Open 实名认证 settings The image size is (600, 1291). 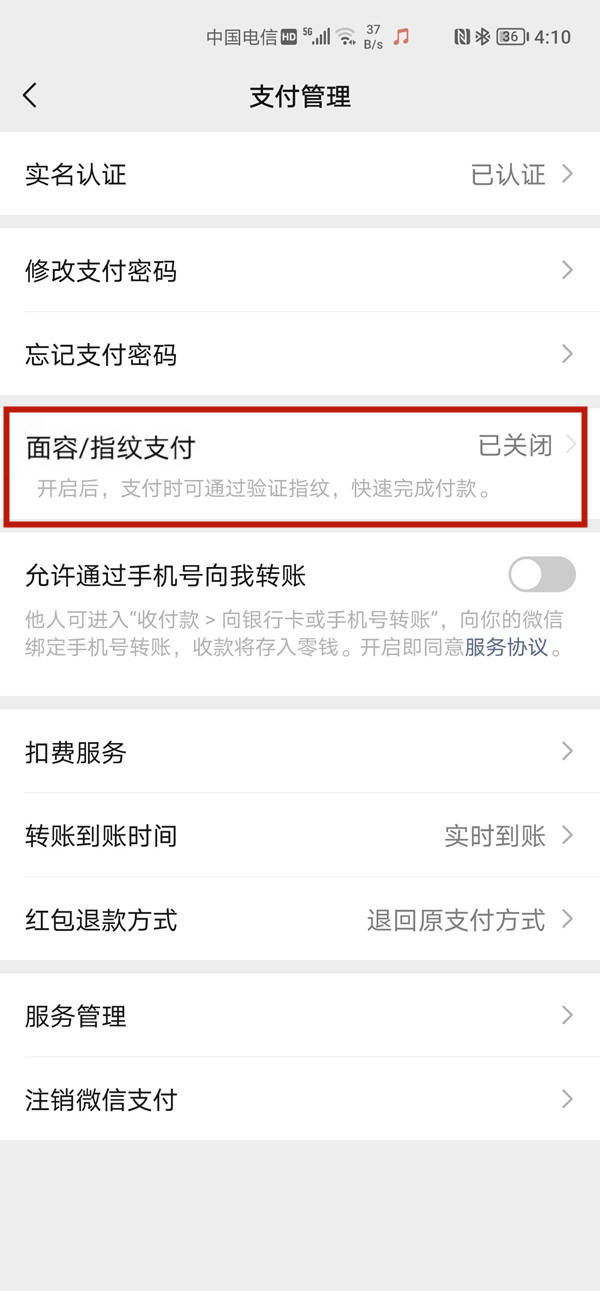pos(300,175)
